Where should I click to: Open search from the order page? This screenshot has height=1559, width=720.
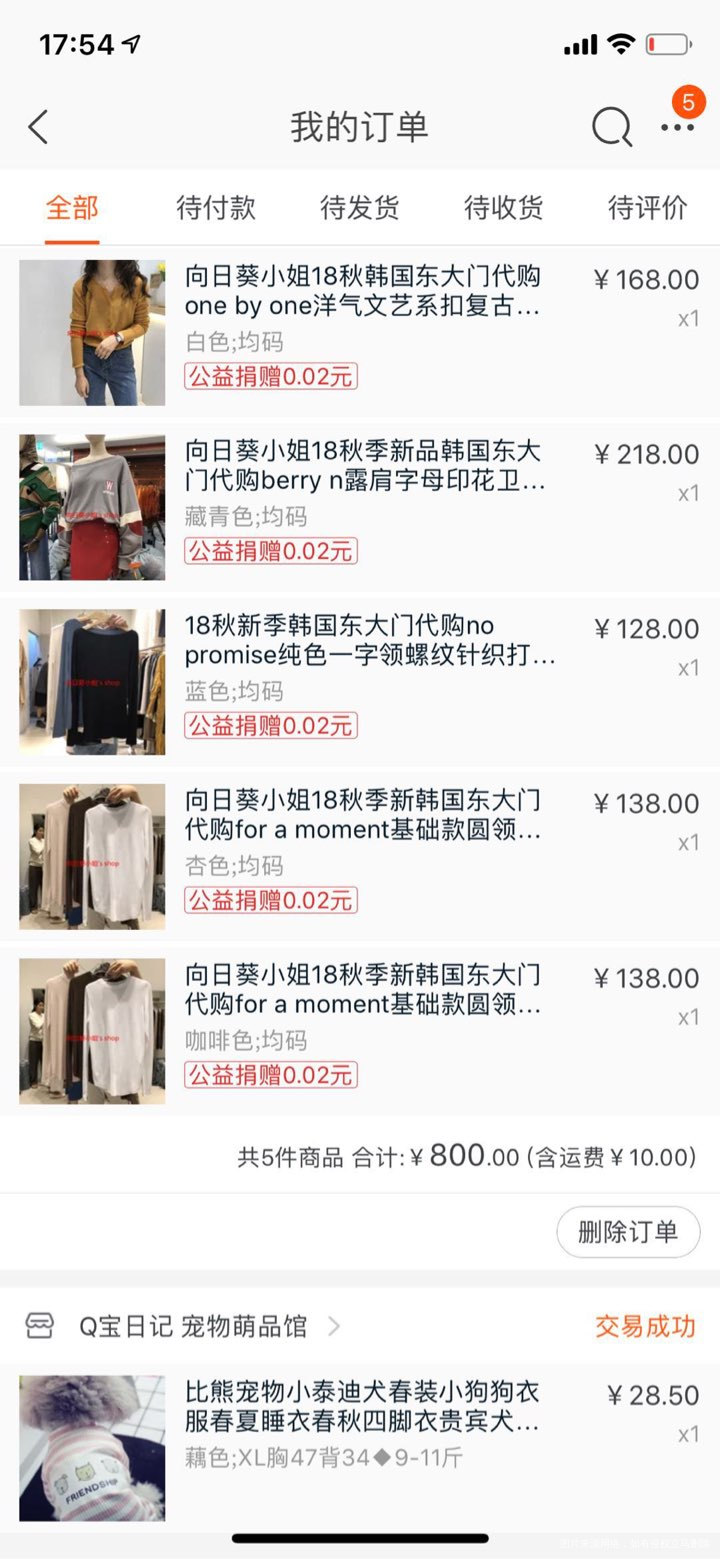pyautogui.click(x=612, y=127)
